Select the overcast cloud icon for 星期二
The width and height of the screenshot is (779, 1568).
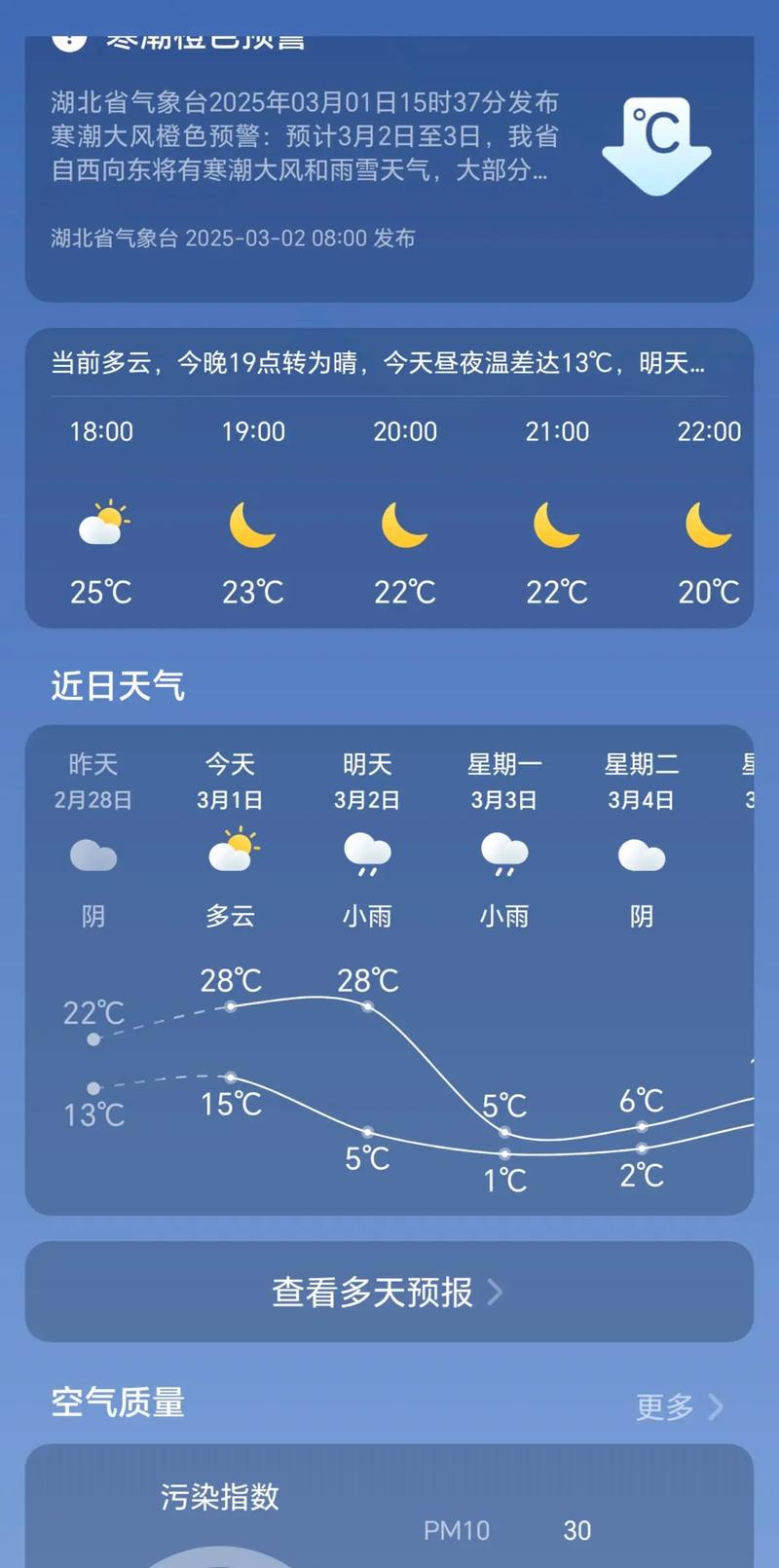[640, 855]
